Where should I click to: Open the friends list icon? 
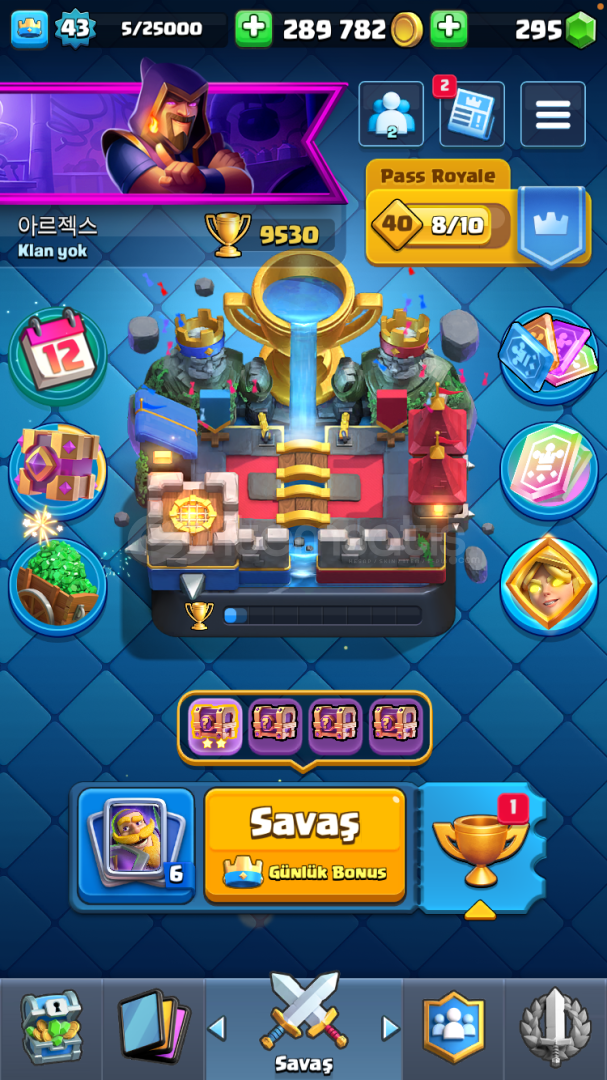pyautogui.click(x=390, y=115)
